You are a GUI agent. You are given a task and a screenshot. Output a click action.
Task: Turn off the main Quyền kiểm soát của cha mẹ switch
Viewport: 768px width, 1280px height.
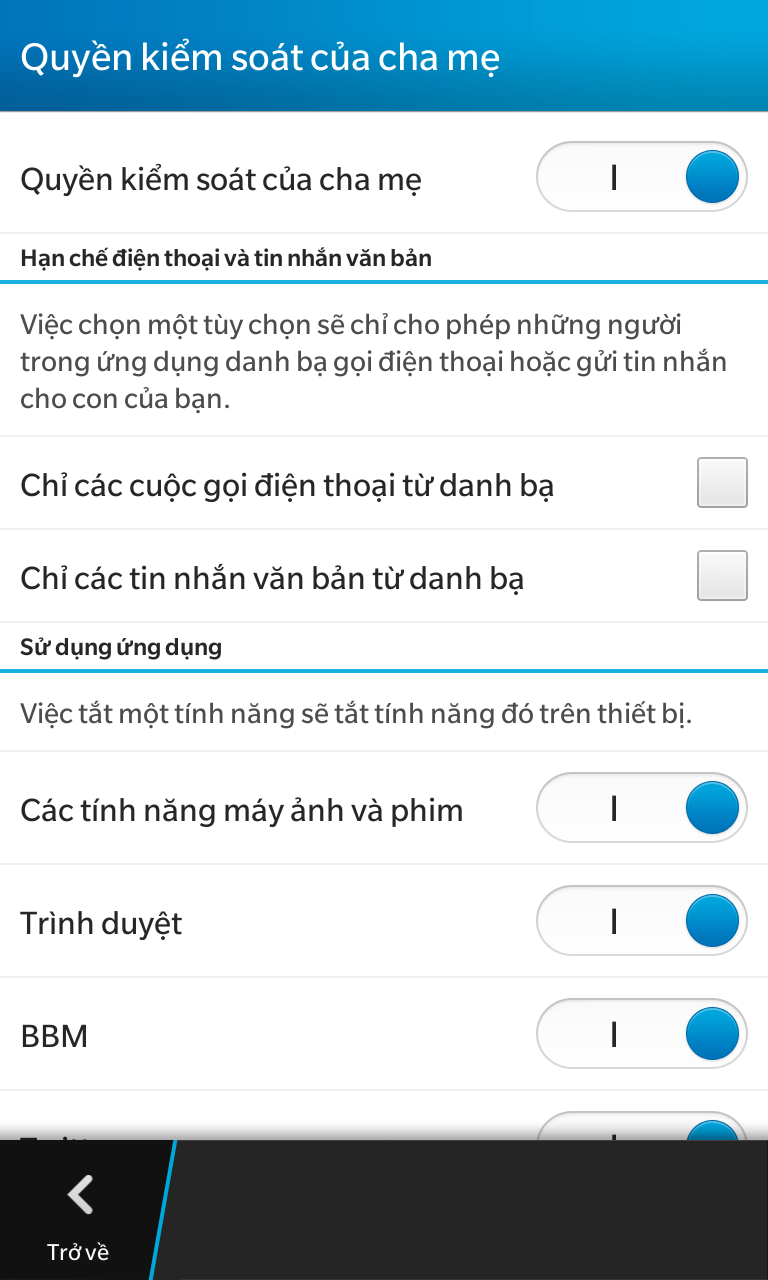(642, 177)
